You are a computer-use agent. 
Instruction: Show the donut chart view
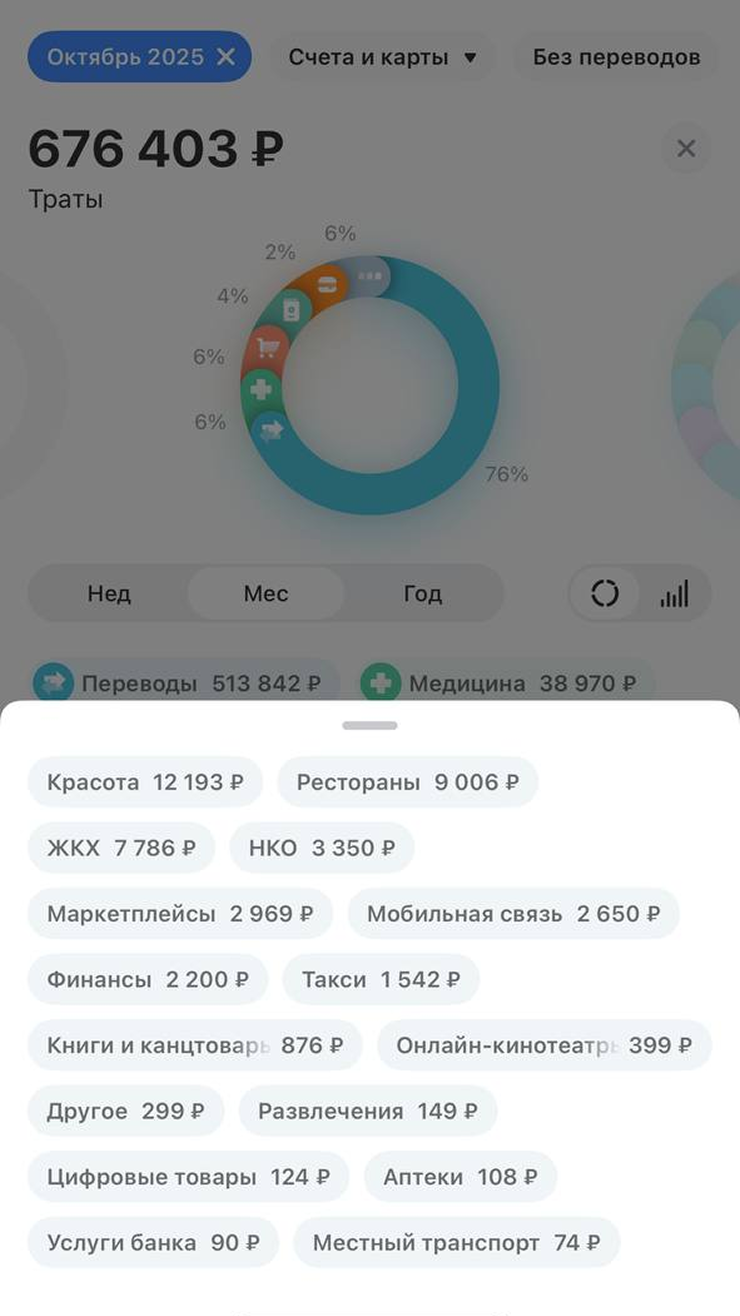605,594
